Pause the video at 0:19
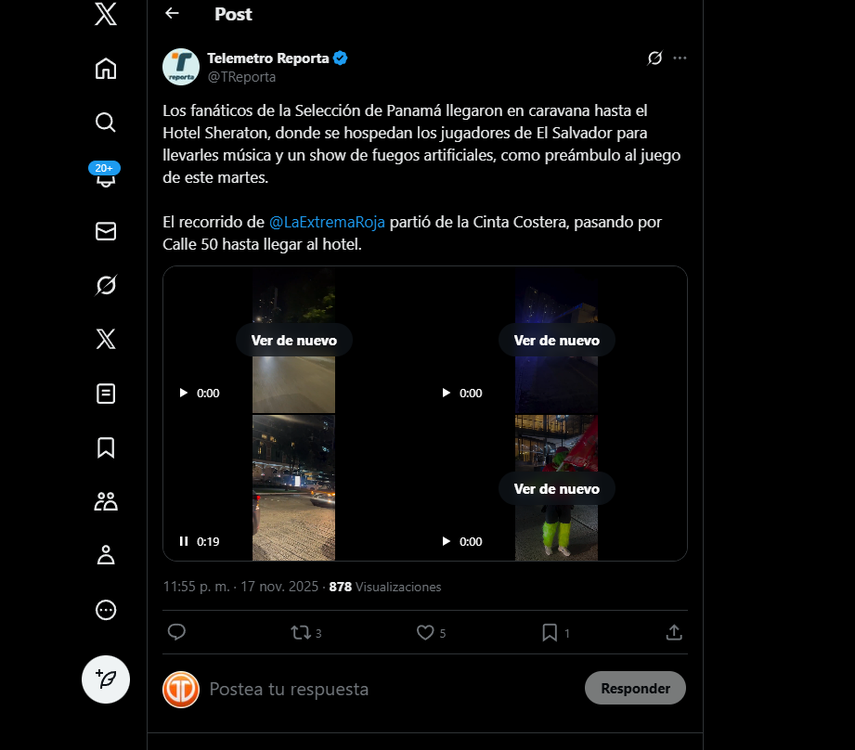 coord(184,541)
